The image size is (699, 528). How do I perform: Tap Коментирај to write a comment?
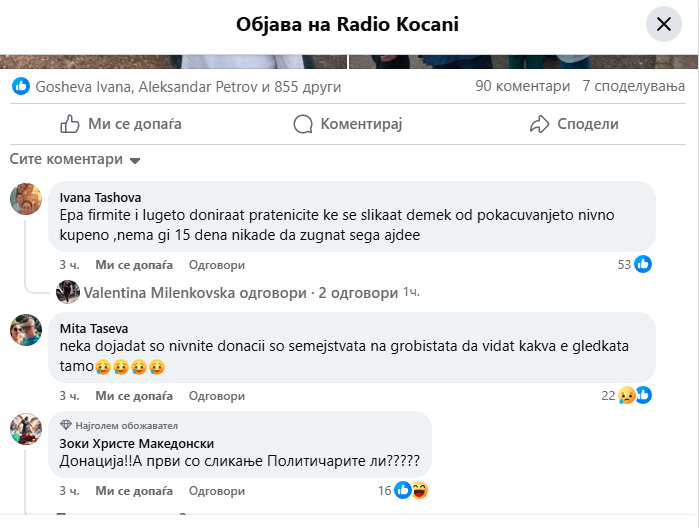coord(347,124)
